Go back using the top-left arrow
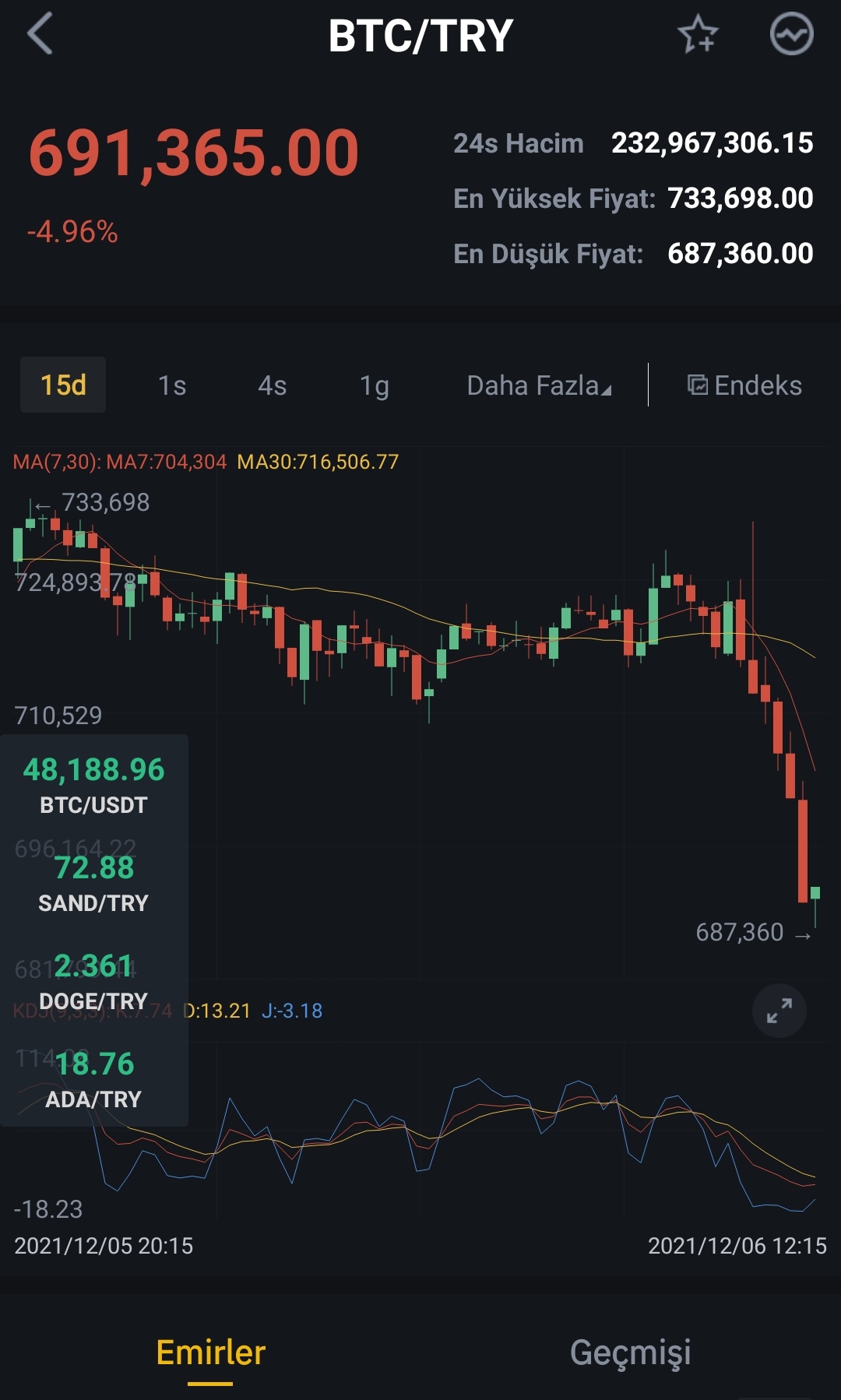 click(x=40, y=33)
